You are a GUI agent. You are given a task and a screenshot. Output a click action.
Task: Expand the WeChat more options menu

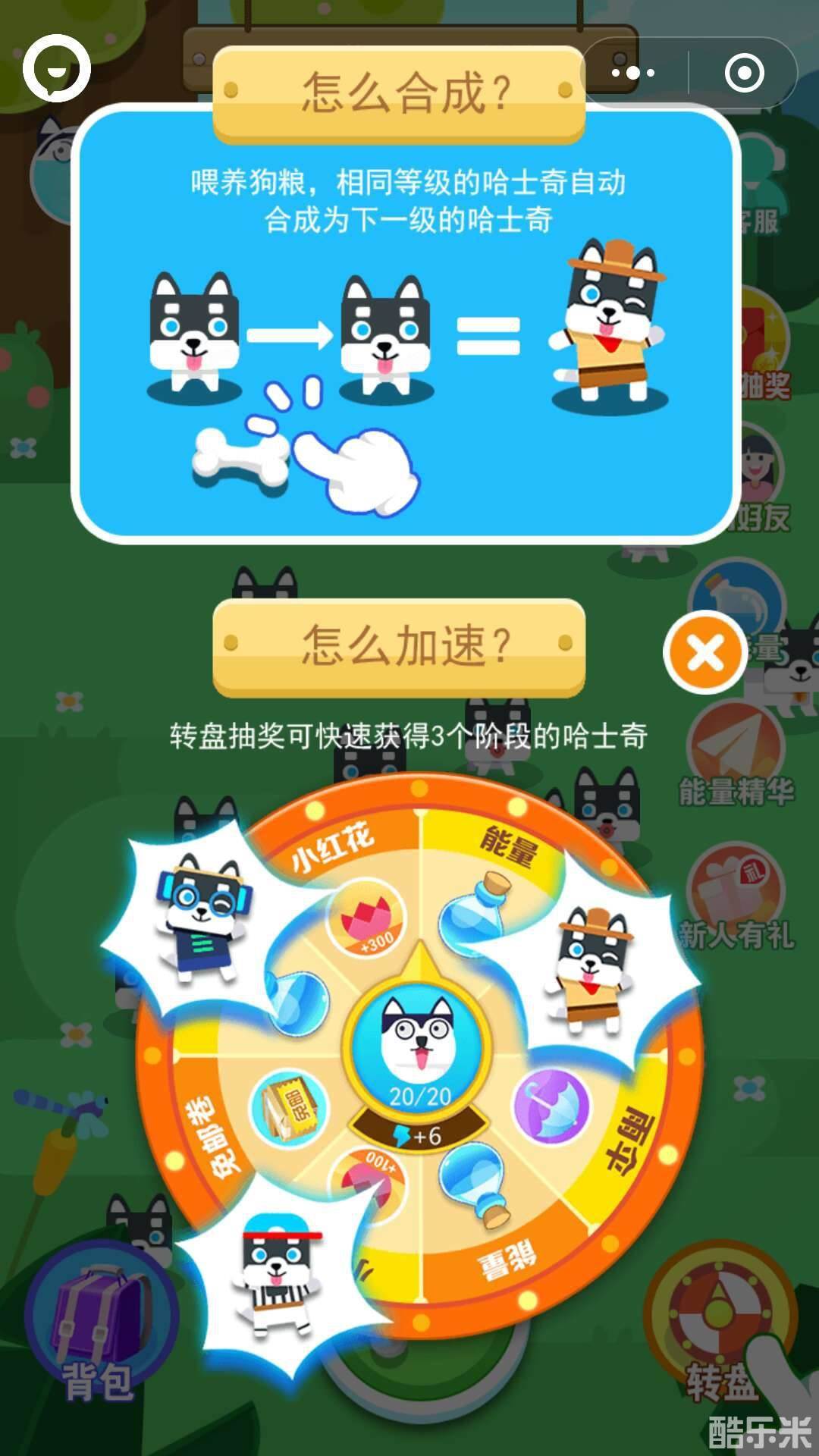point(632,71)
